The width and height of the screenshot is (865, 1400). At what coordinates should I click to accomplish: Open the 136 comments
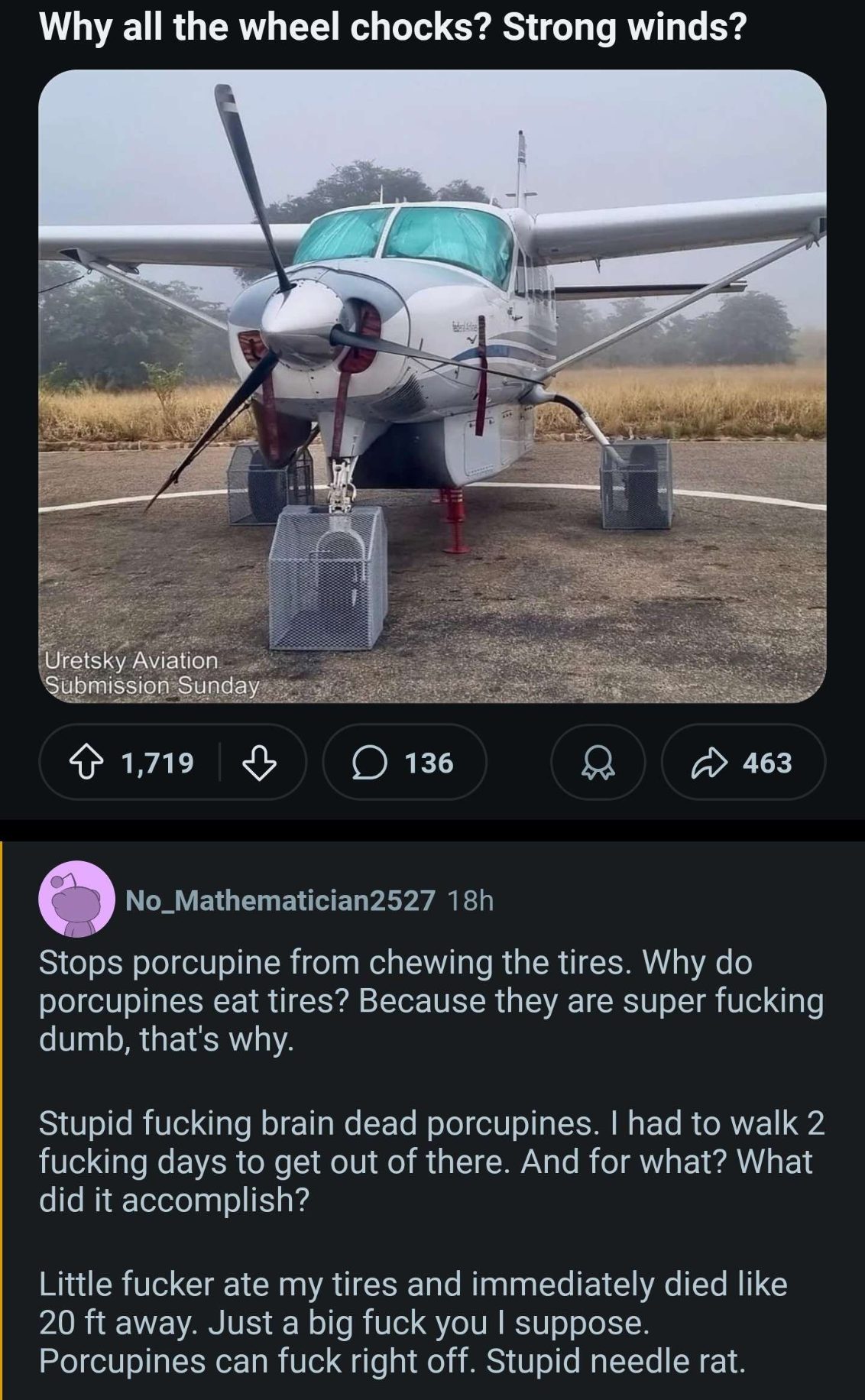coord(404,763)
